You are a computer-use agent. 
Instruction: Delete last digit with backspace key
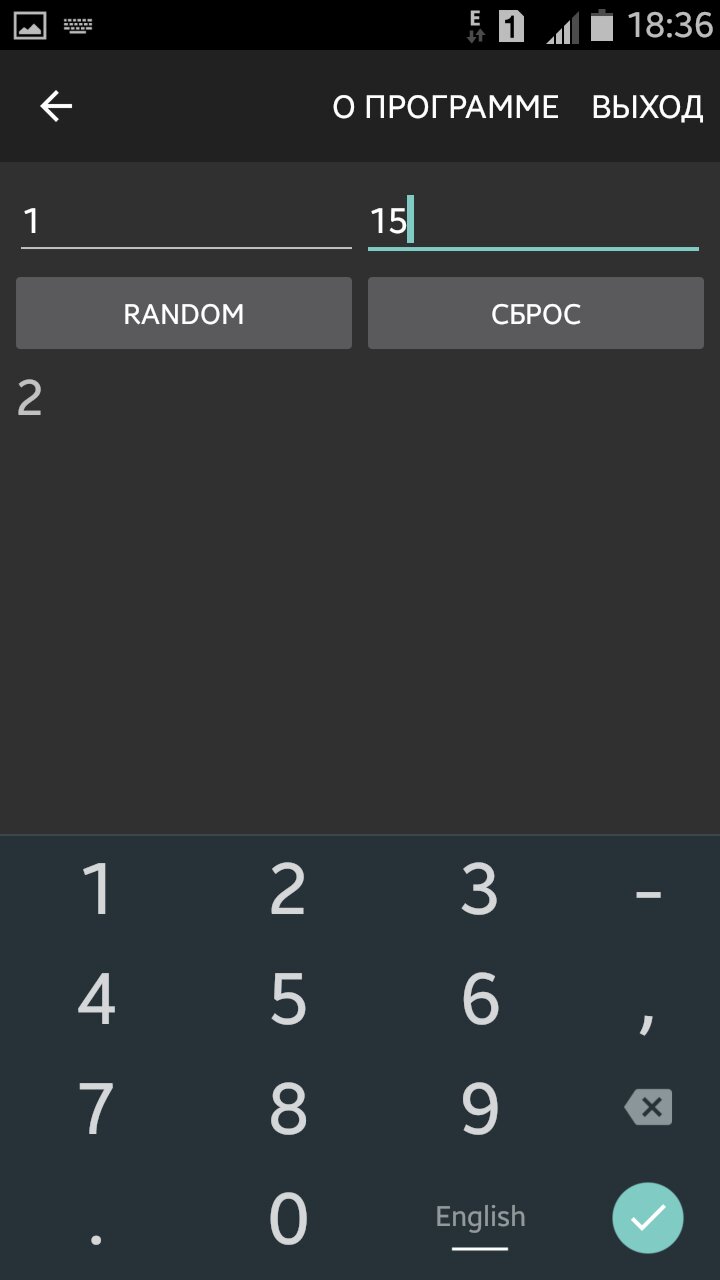pyautogui.click(x=648, y=1107)
